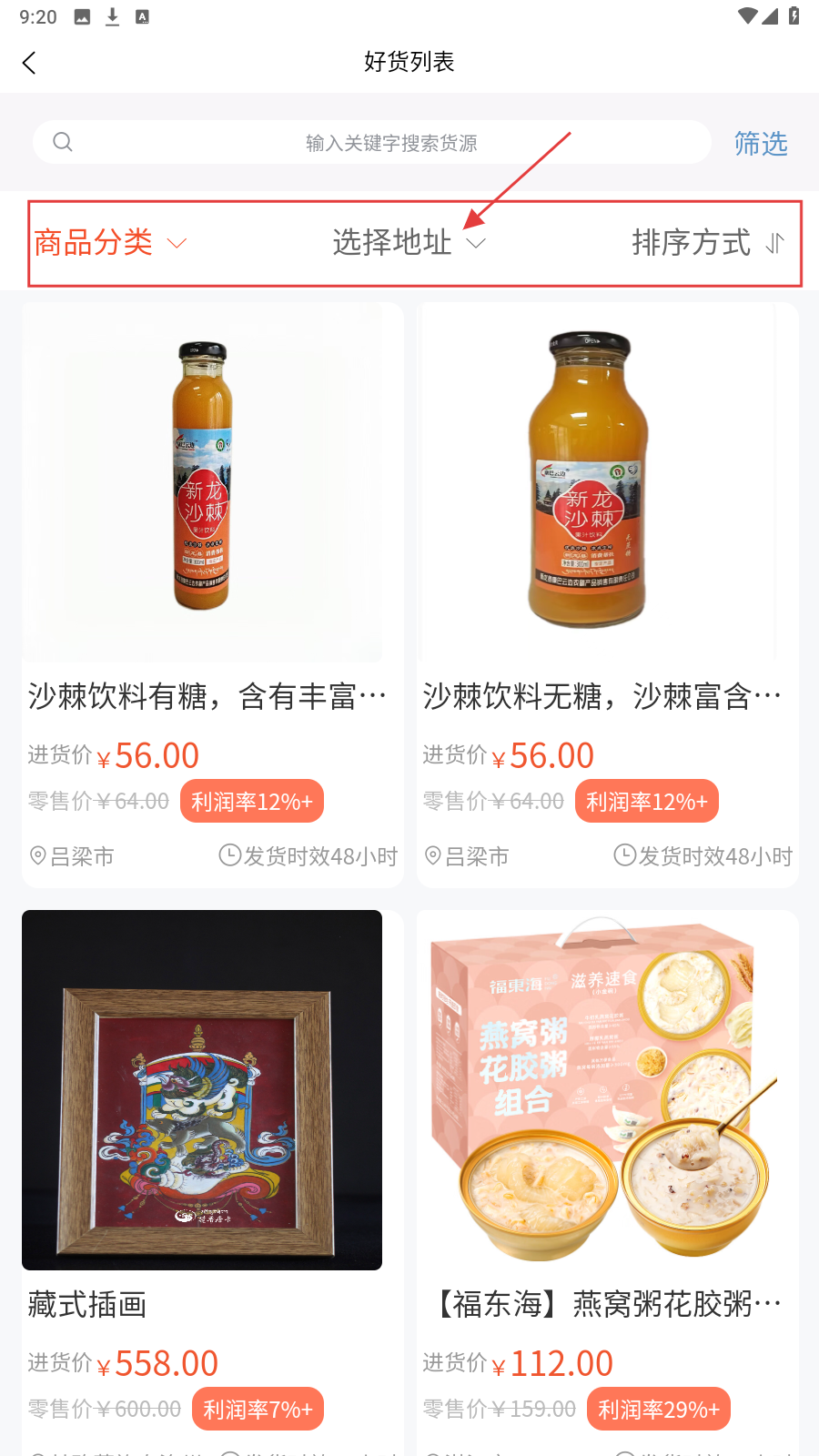Open the 沙棘饮料无糖 product card
The width and height of the screenshot is (819, 1456).
pos(607,591)
